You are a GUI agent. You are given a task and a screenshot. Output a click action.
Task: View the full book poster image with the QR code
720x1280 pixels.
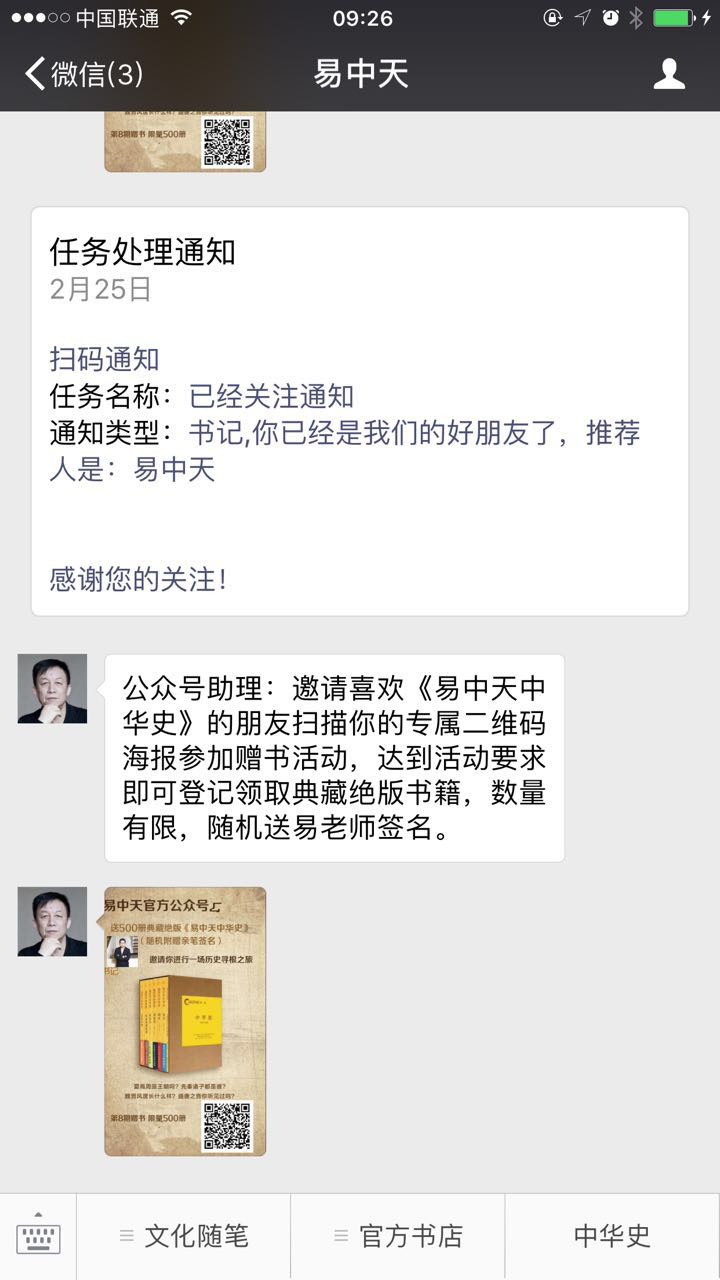pos(185,1021)
